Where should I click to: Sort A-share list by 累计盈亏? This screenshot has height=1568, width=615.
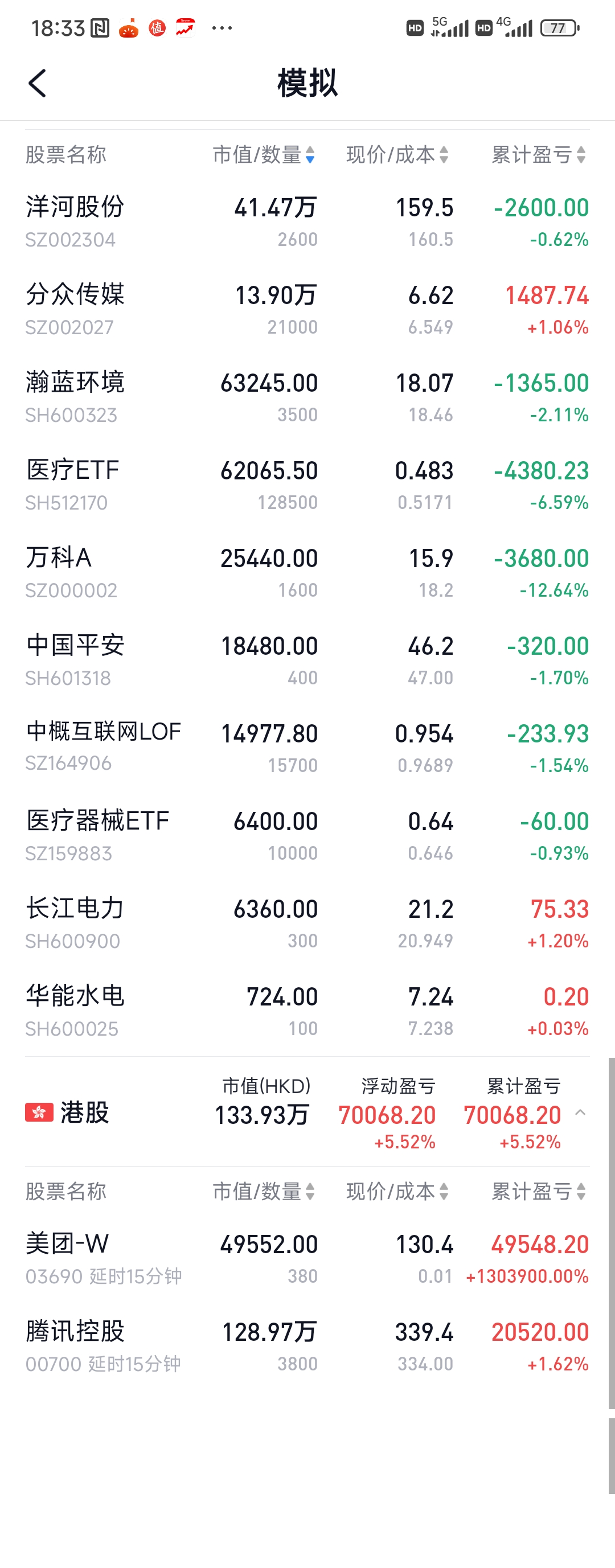pos(538,155)
